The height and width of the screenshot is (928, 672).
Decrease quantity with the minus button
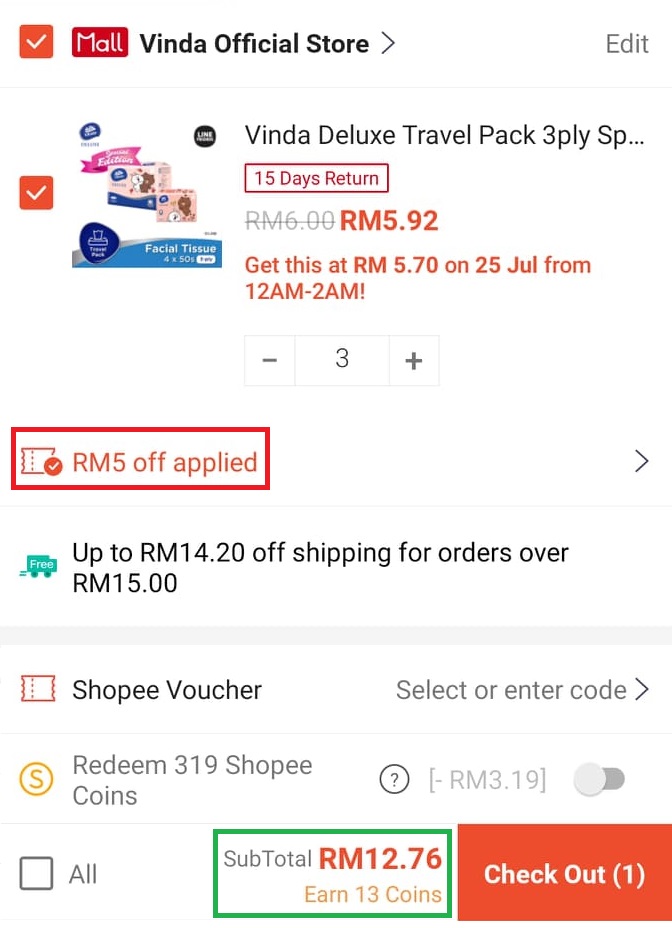pos(270,361)
